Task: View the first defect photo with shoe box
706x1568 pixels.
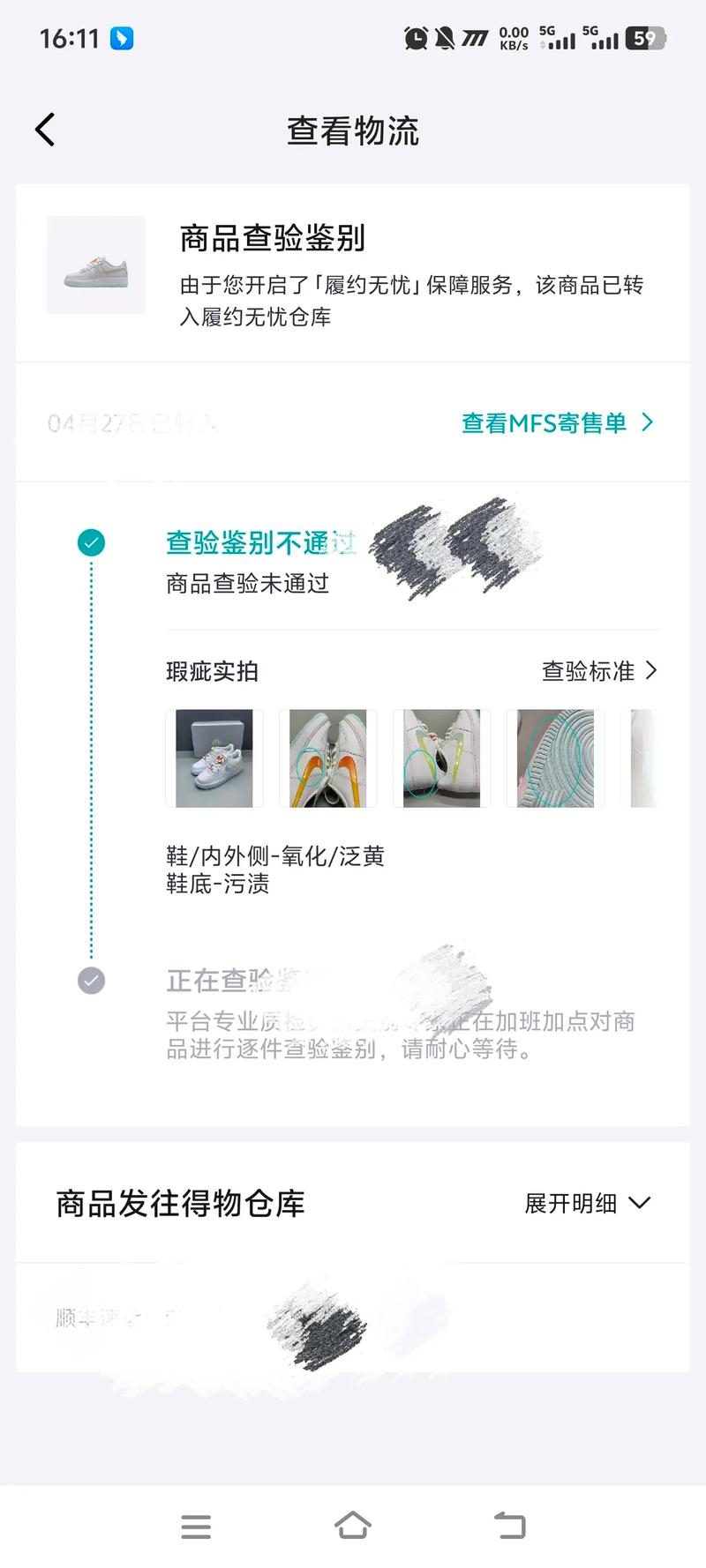Action: 214,758
